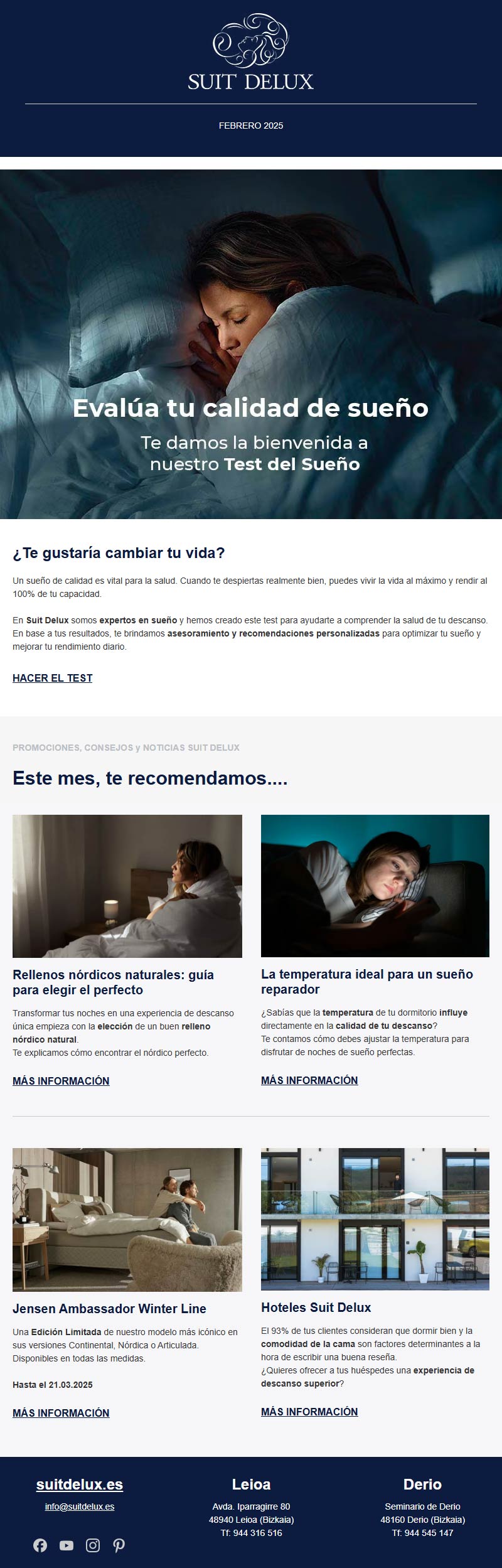The width and height of the screenshot is (502, 1568).
Task: Email info@suitdelux.es
Action: click(x=80, y=1506)
